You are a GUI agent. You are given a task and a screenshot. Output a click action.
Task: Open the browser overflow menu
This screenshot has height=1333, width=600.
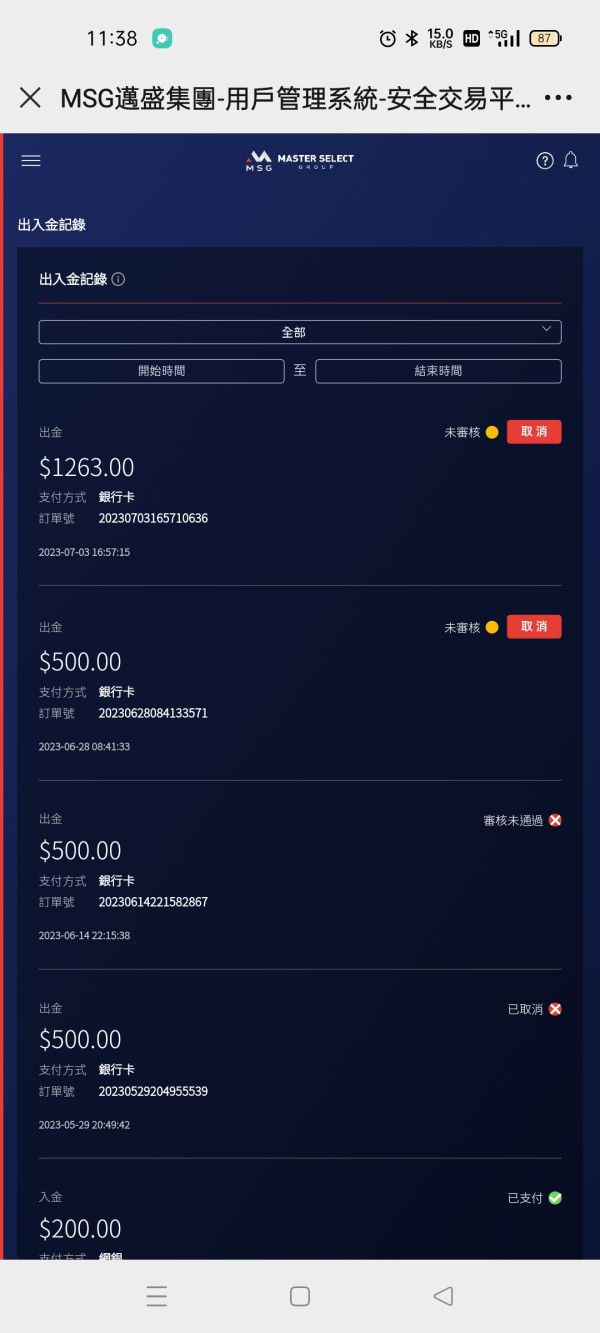pos(558,97)
